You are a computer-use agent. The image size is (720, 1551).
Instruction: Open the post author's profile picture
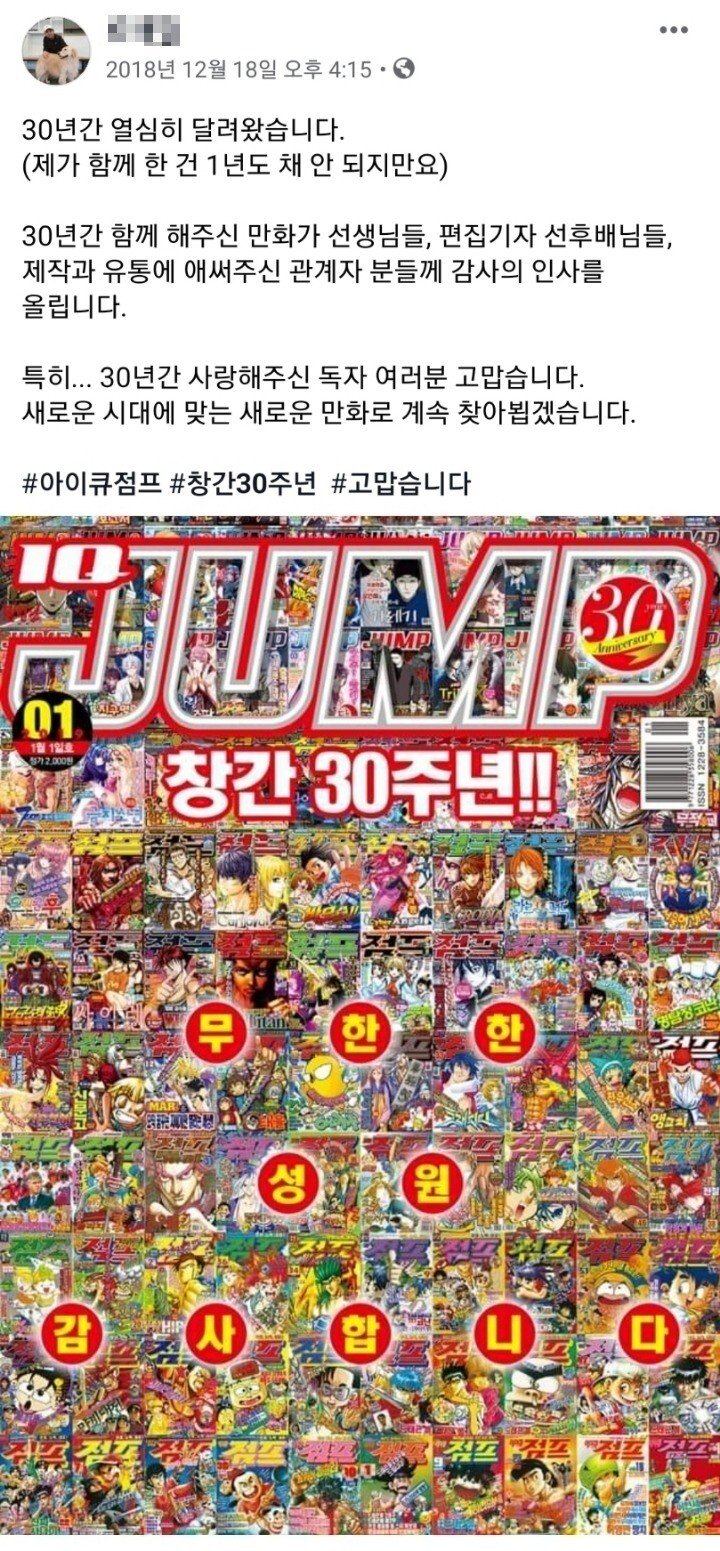click(x=57, y=51)
